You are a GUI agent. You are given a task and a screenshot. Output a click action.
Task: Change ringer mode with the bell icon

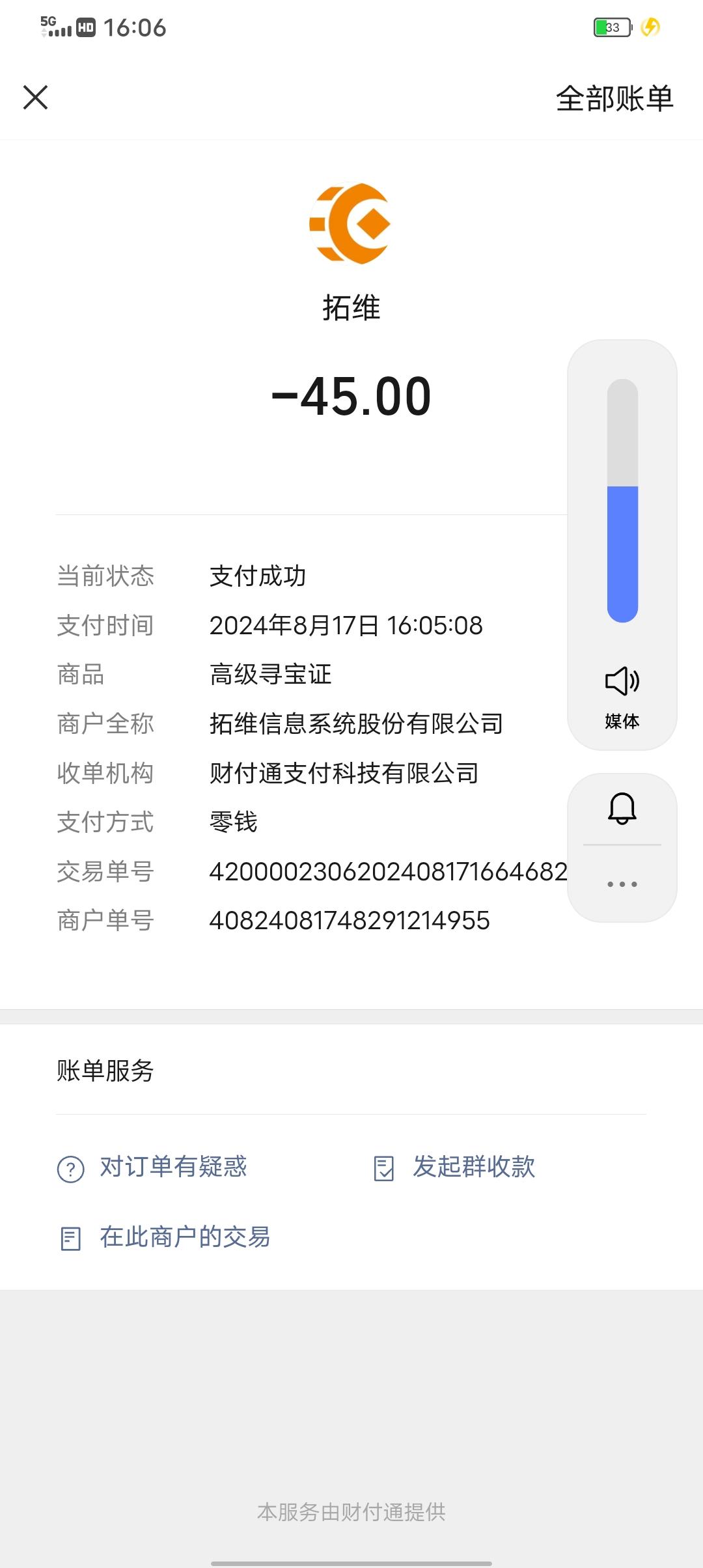pyautogui.click(x=622, y=809)
